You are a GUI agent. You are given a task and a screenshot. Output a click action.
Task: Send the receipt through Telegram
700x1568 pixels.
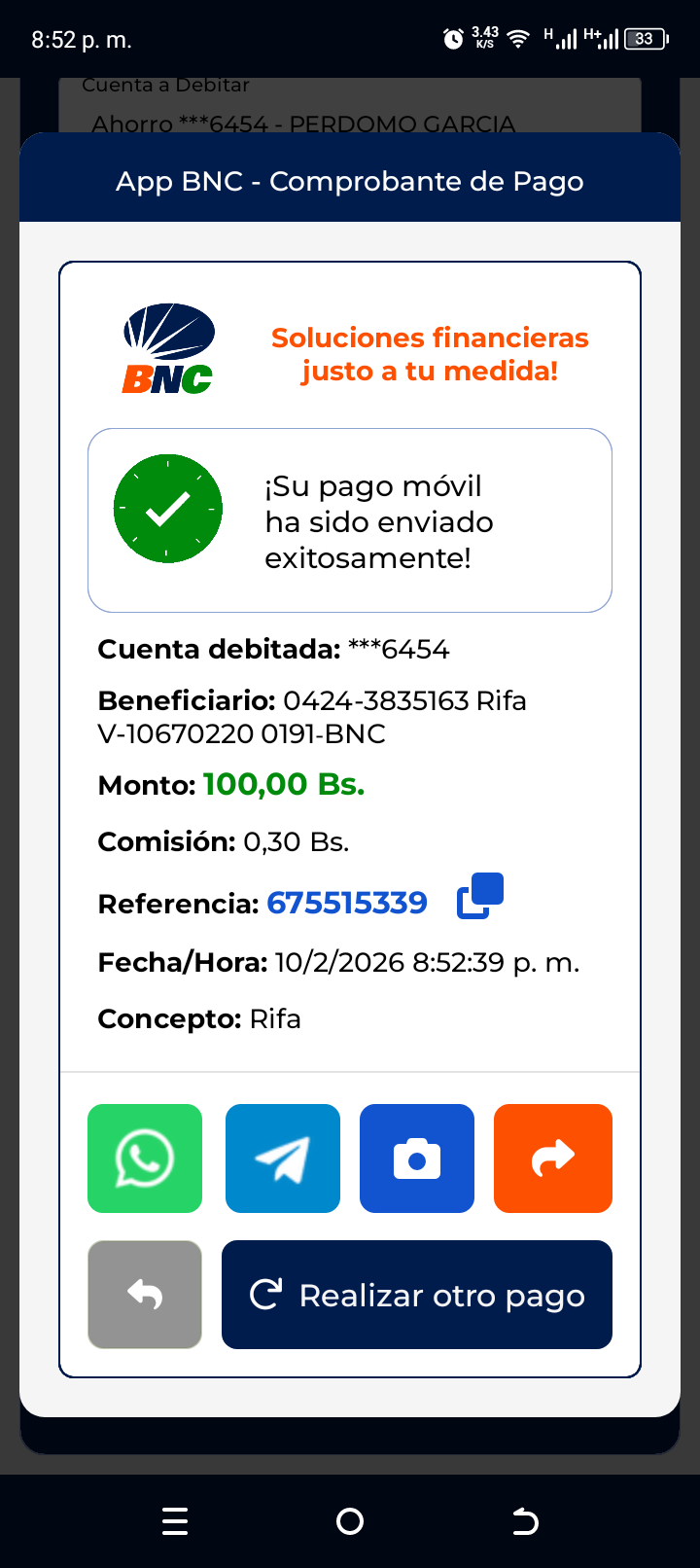pyautogui.click(x=283, y=1158)
